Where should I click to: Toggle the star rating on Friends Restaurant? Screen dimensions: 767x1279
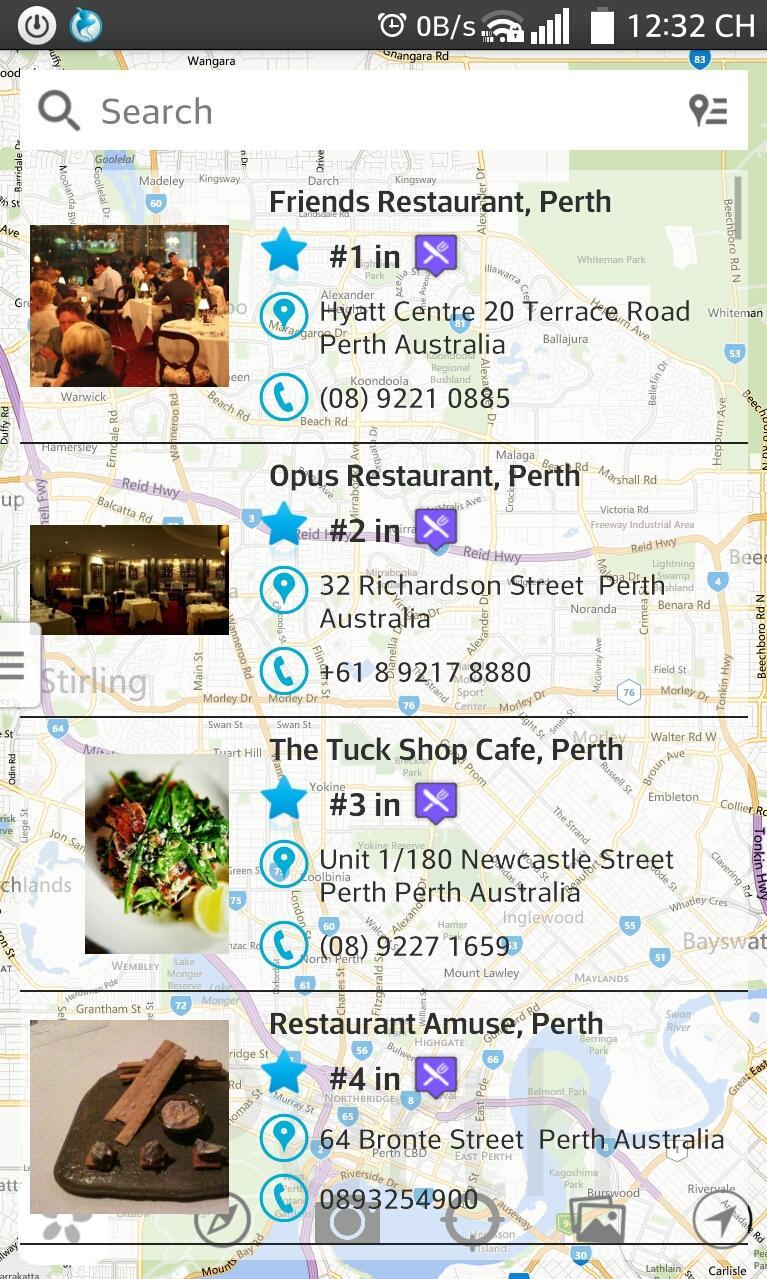pos(285,251)
